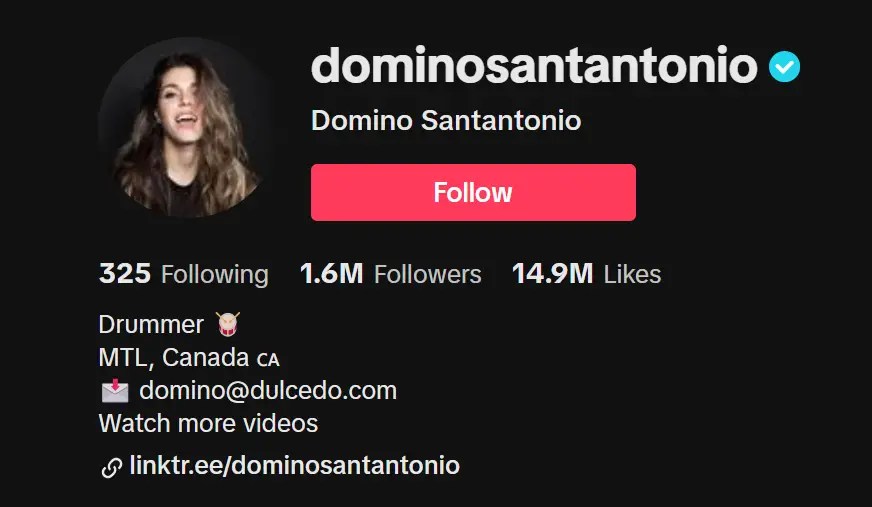Follow dominosantantonio's account
The image size is (872, 507).
(x=473, y=192)
